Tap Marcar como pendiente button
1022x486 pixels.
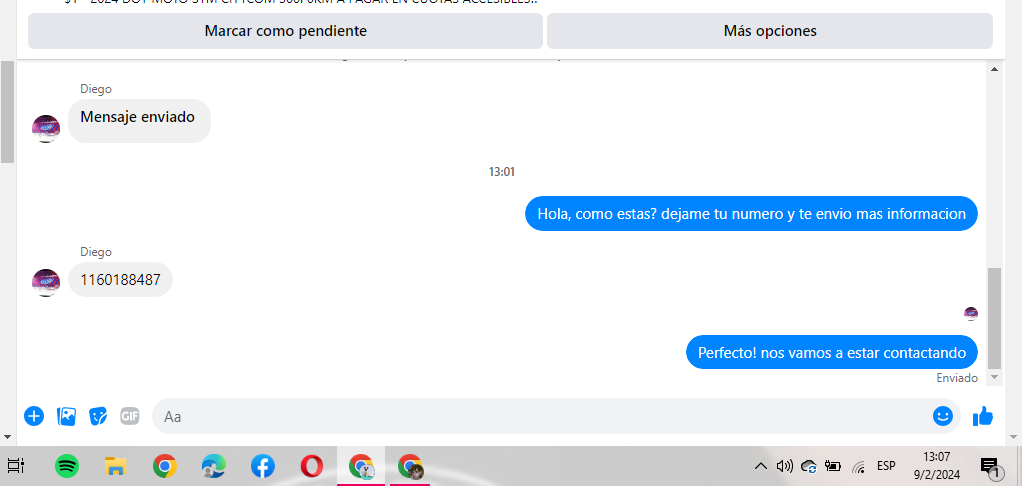coord(285,31)
